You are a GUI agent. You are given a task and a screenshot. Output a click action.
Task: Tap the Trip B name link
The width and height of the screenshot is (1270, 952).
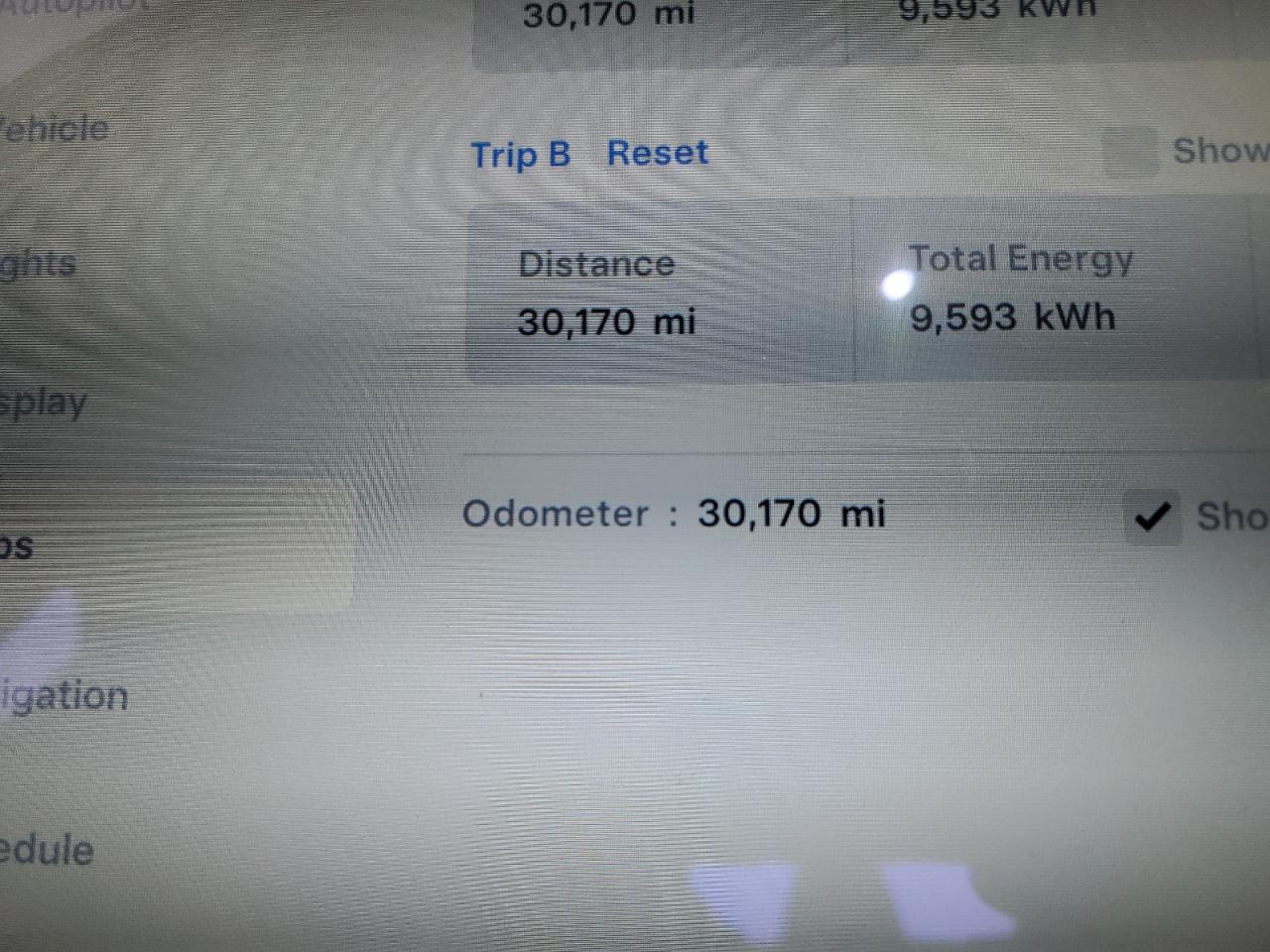pos(520,155)
